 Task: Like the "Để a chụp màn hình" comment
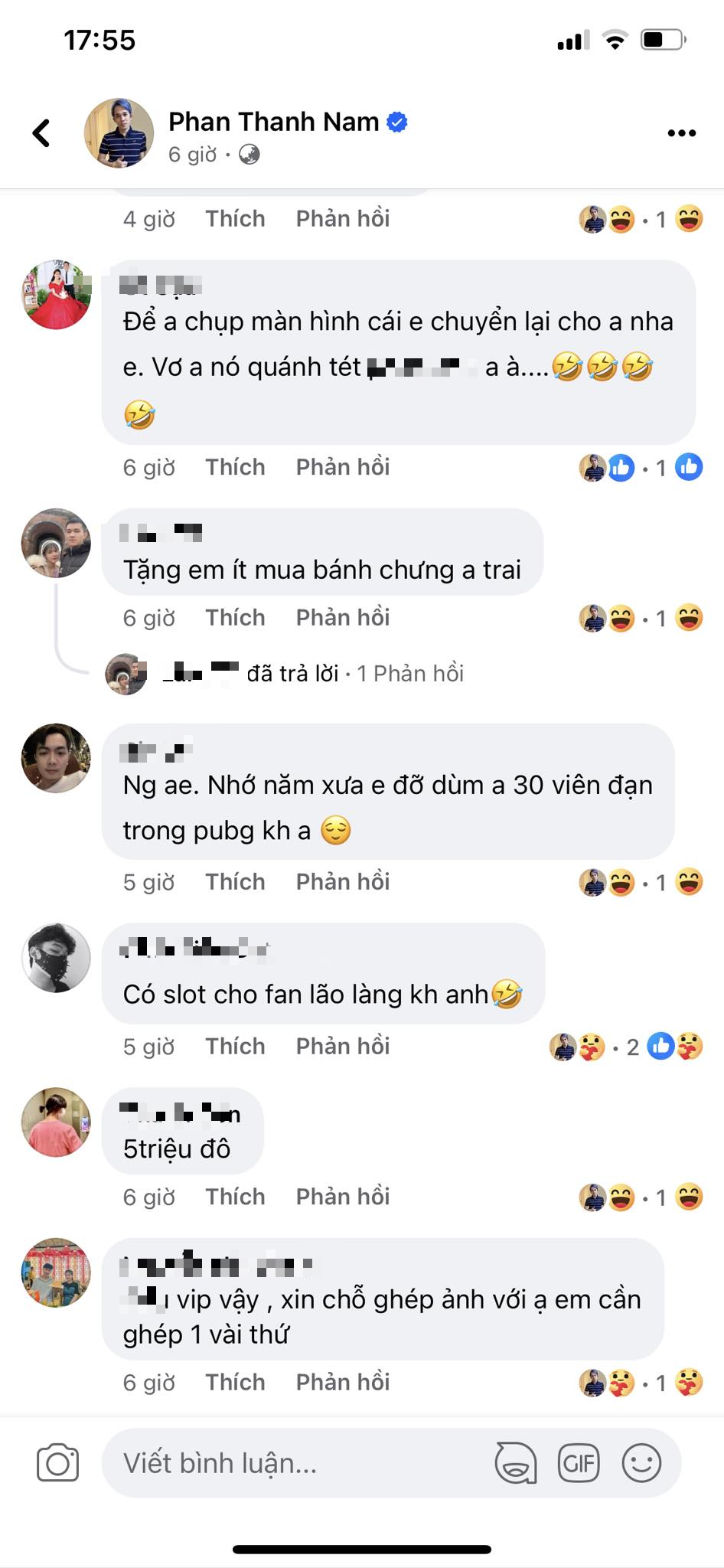click(x=235, y=467)
